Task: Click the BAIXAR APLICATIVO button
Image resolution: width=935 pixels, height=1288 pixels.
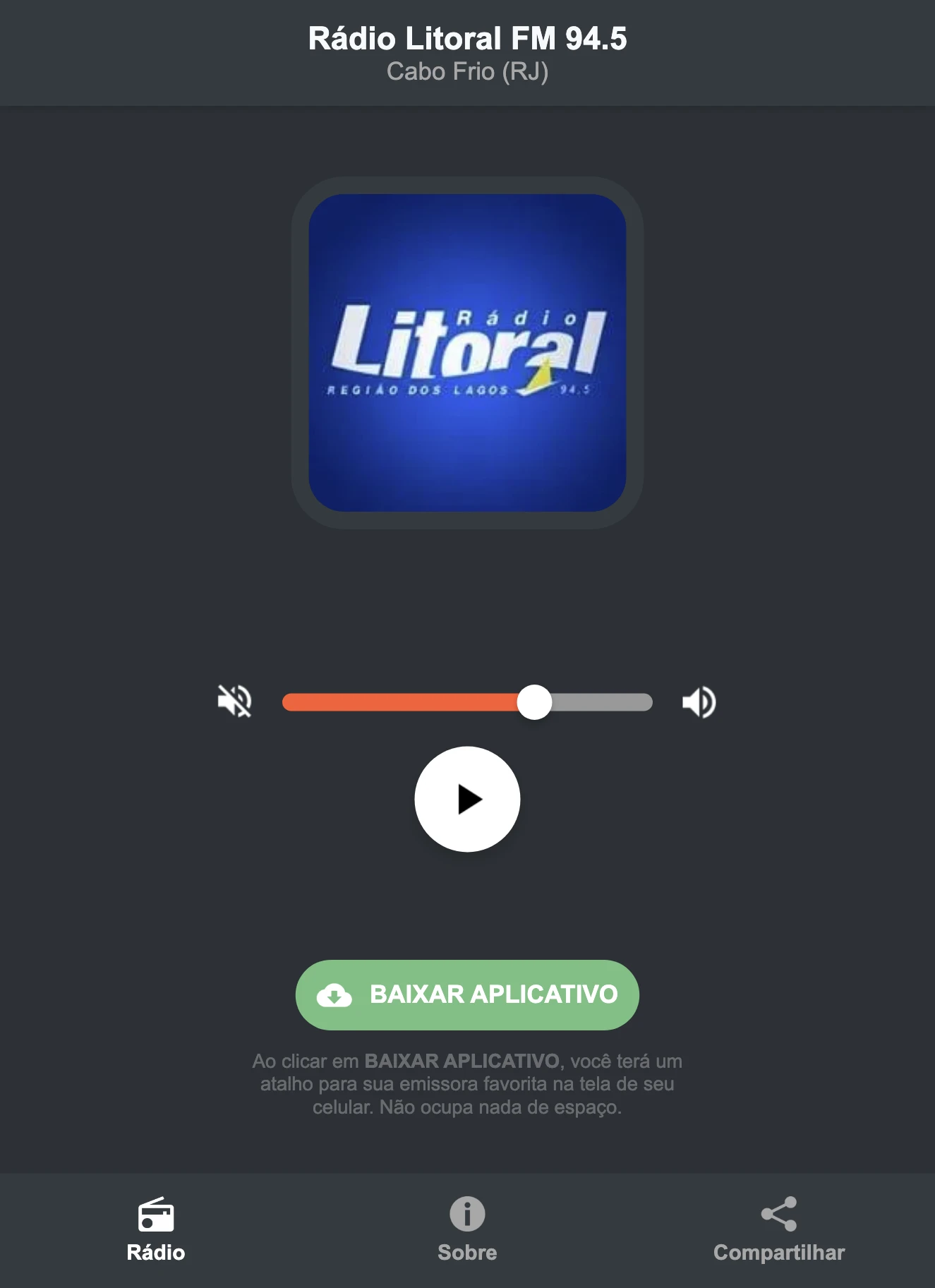Action: 467,995
